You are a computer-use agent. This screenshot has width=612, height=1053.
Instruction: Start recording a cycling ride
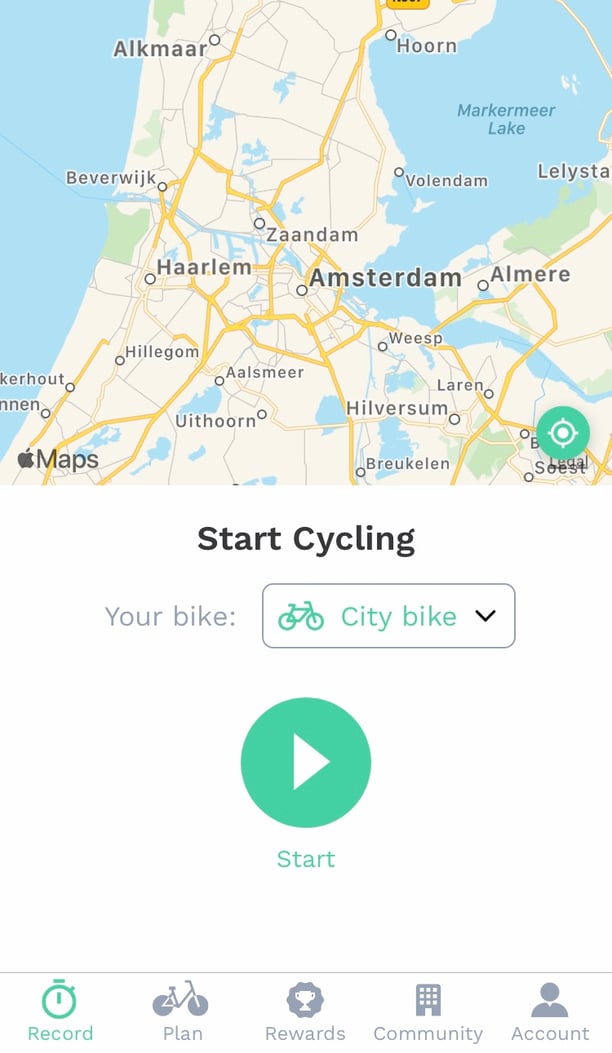pos(306,763)
